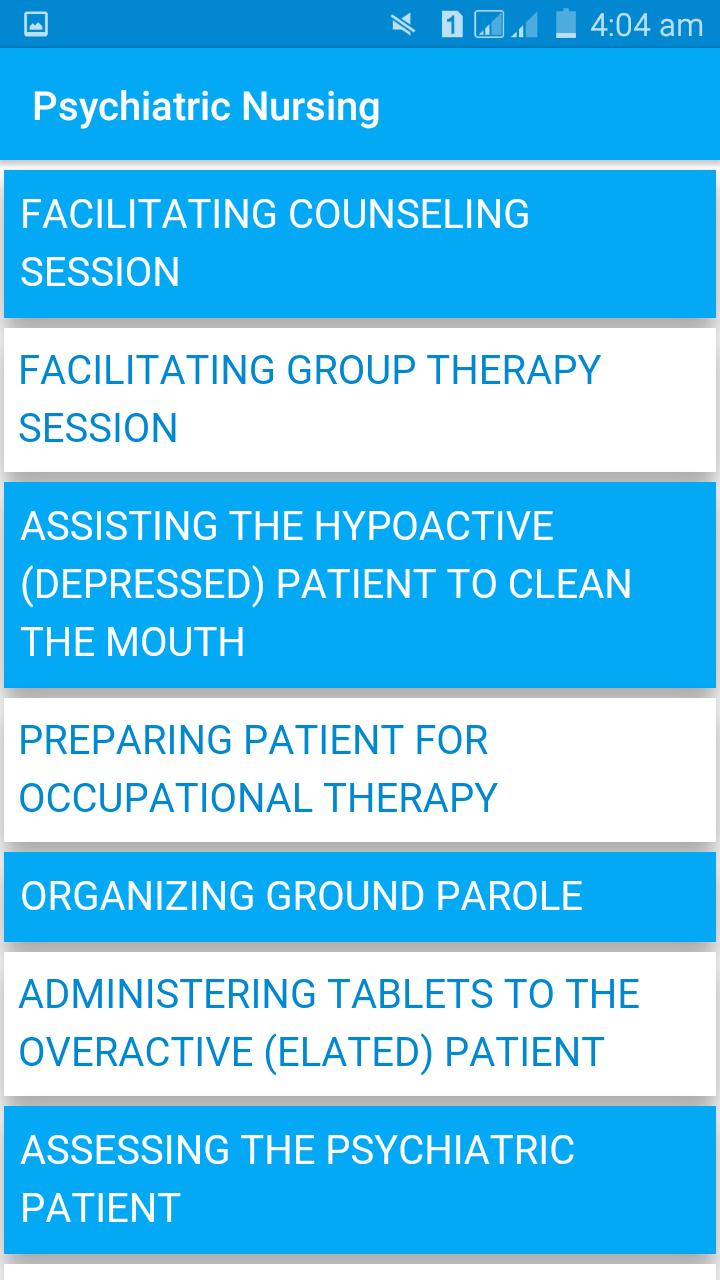Select FACILITATING GROUP THERAPY SESSION

pyautogui.click(x=360, y=399)
